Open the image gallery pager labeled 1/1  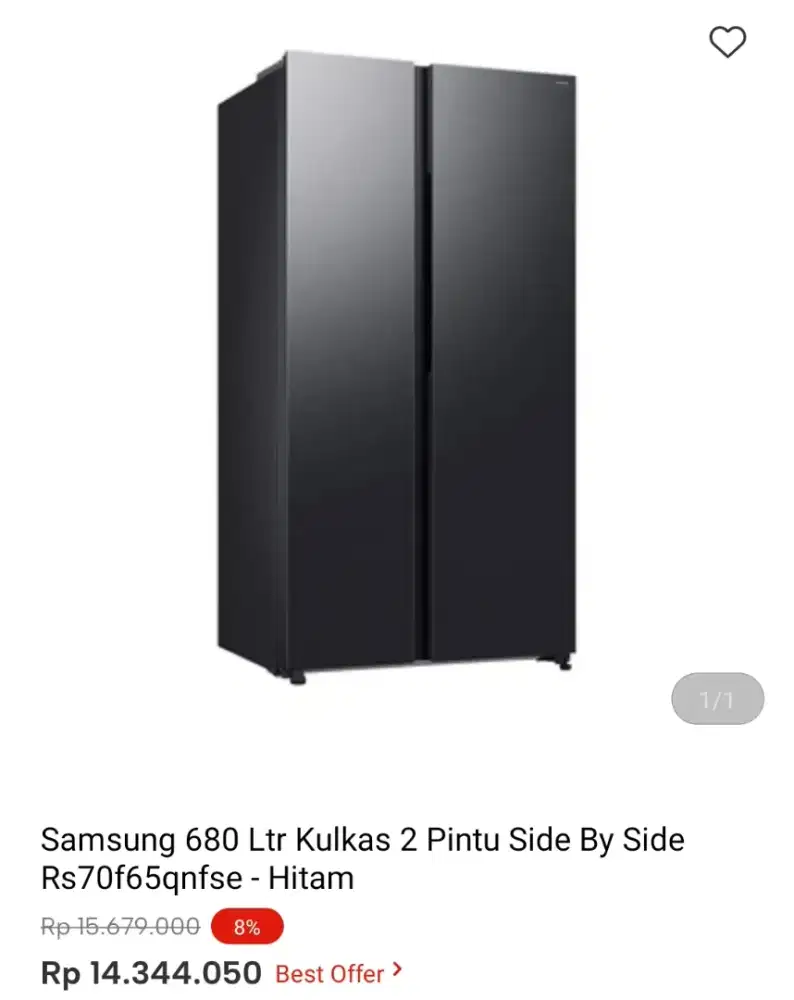718,698
